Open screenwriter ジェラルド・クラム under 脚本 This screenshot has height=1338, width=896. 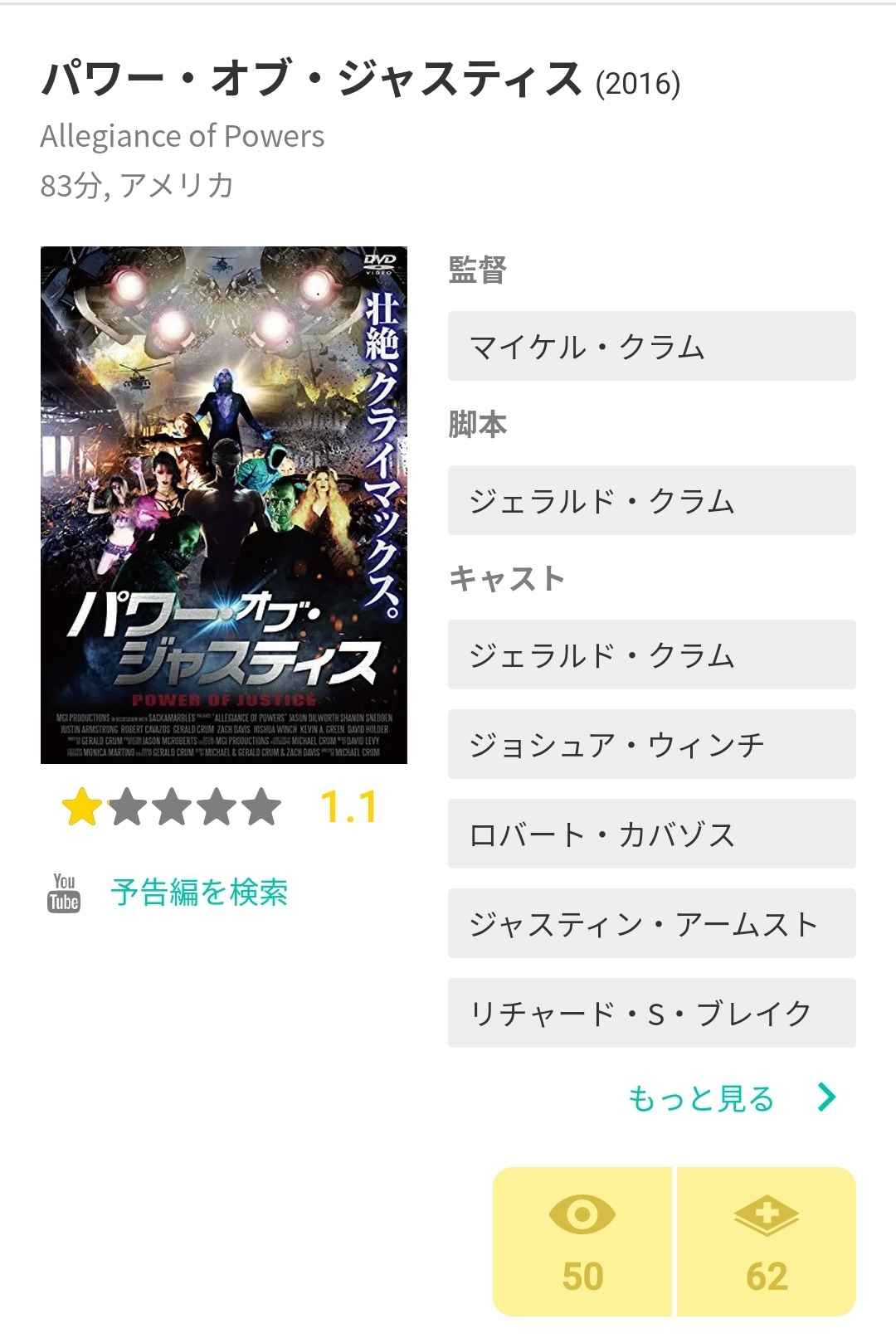[651, 500]
